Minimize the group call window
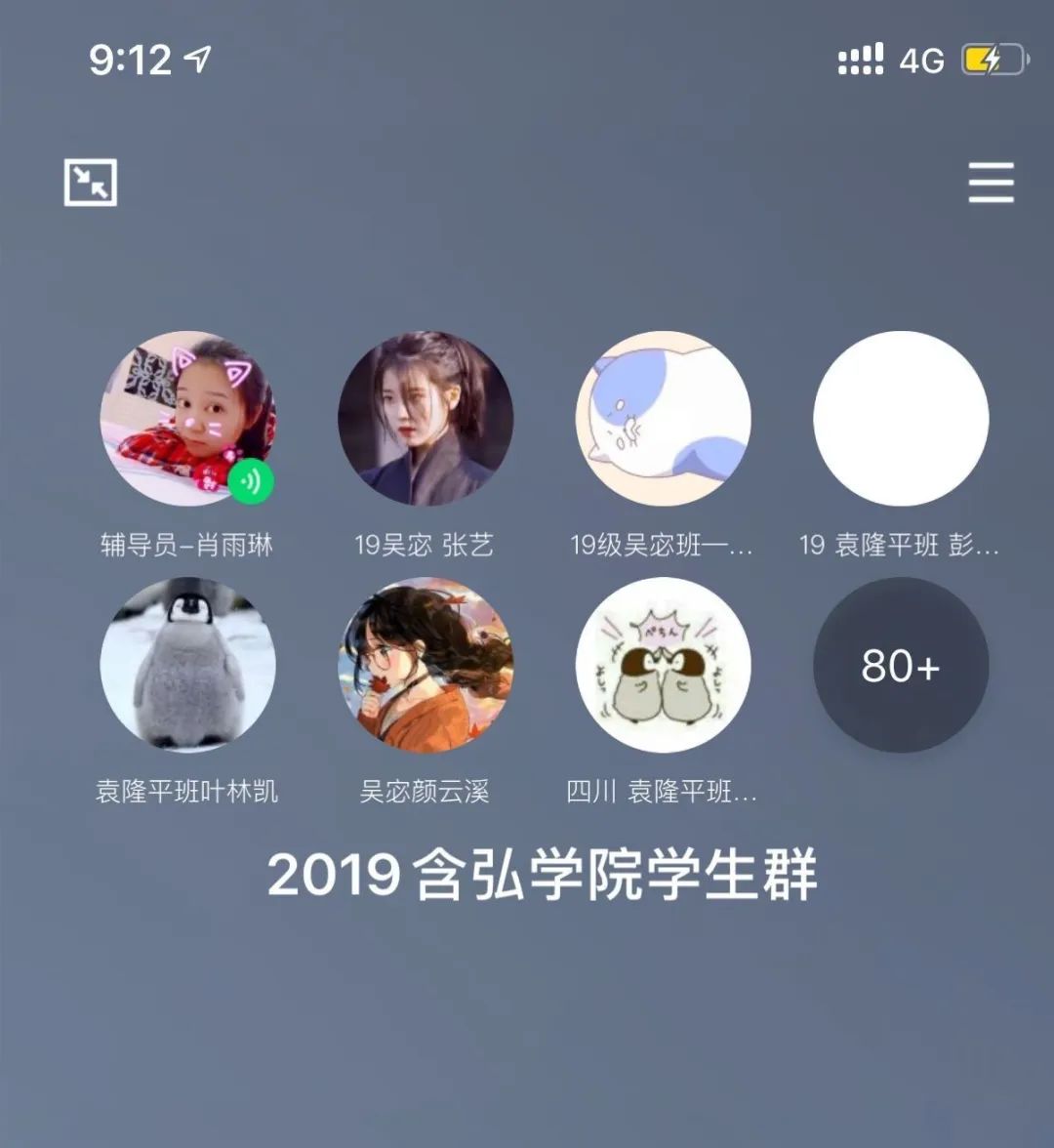The image size is (1054, 1148). click(91, 183)
